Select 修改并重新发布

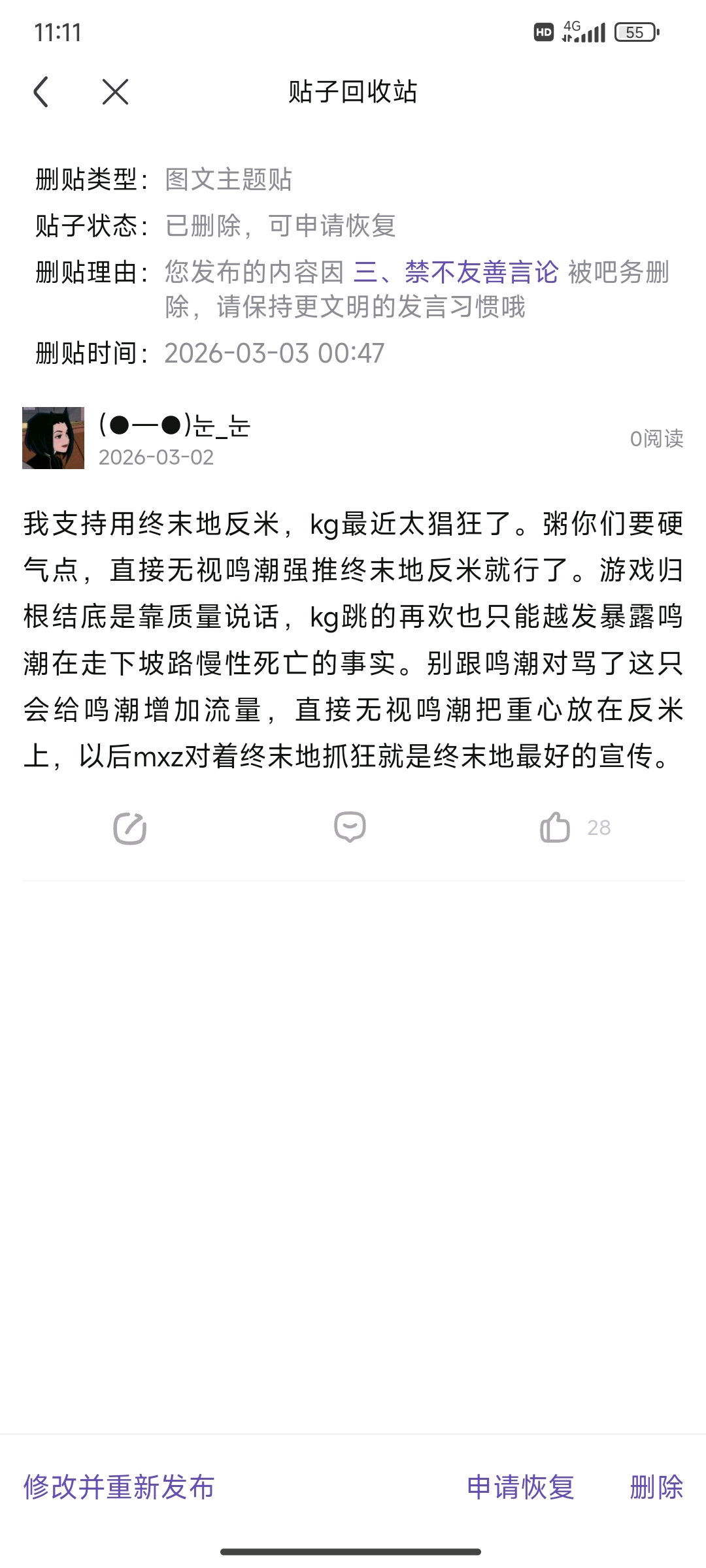(x=119, y=1486)
